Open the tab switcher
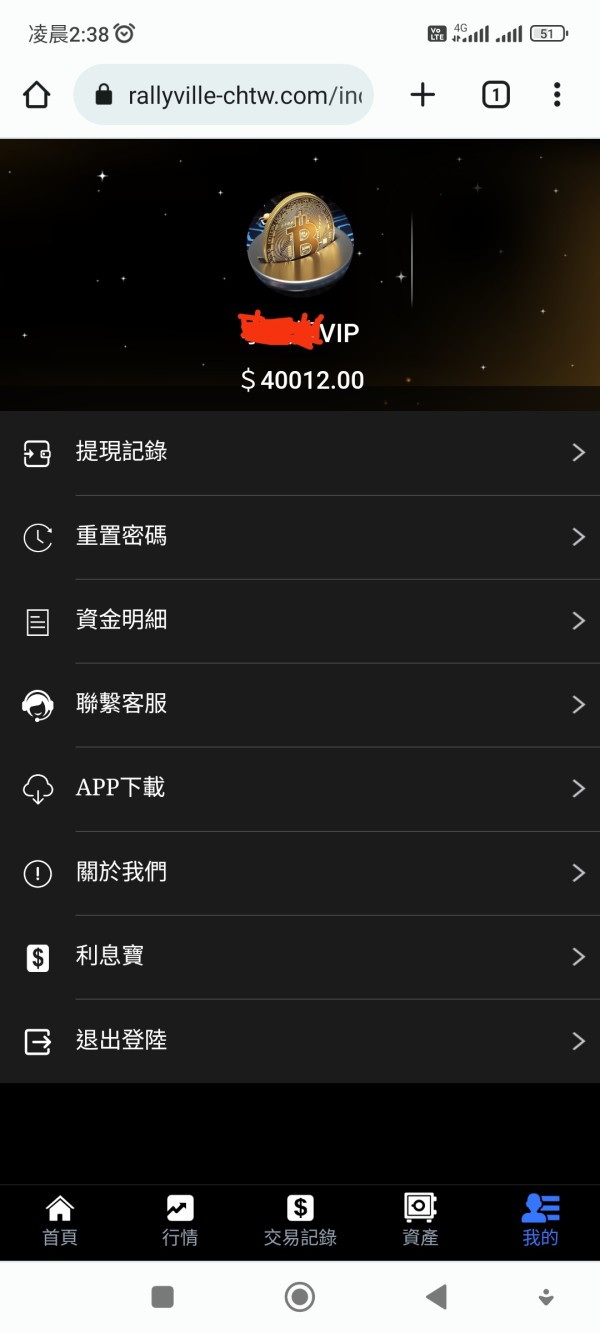 coord(496,95)
